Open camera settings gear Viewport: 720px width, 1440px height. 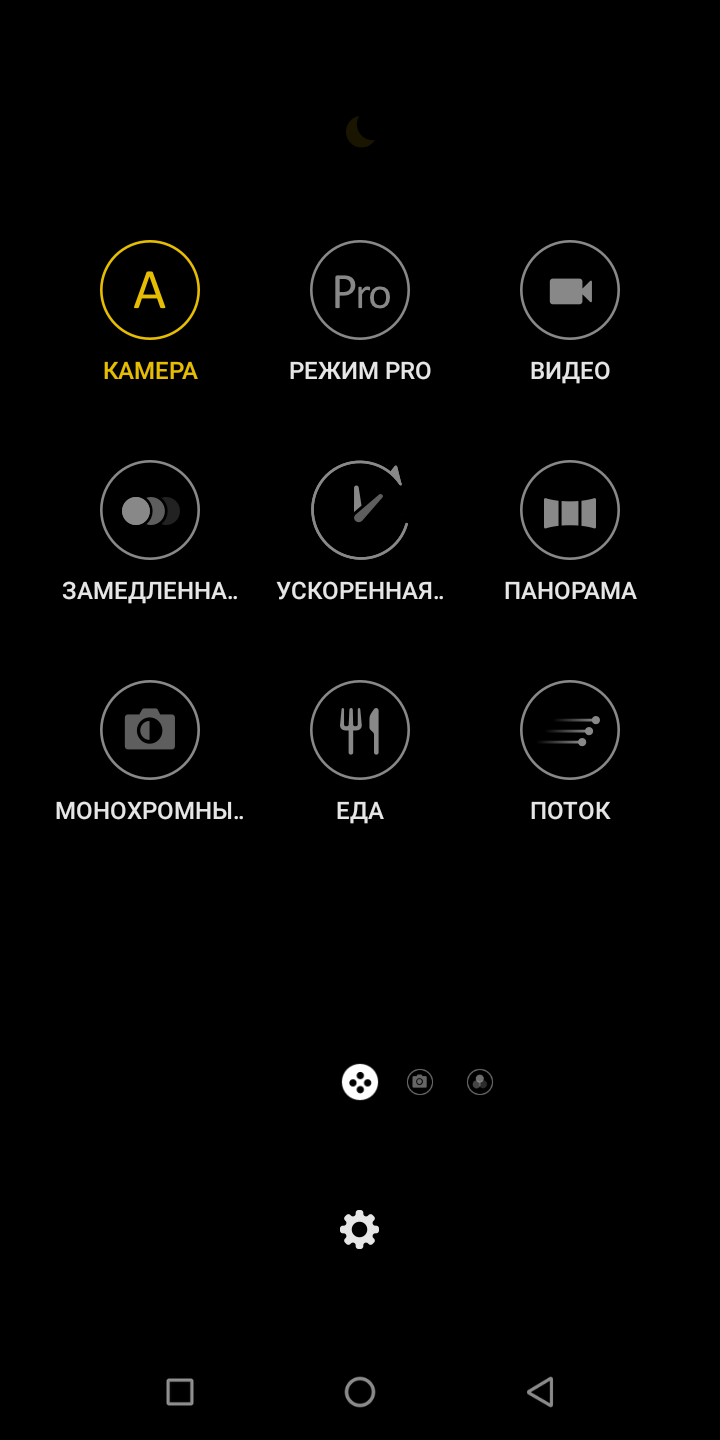click(x=360, y=1229)
